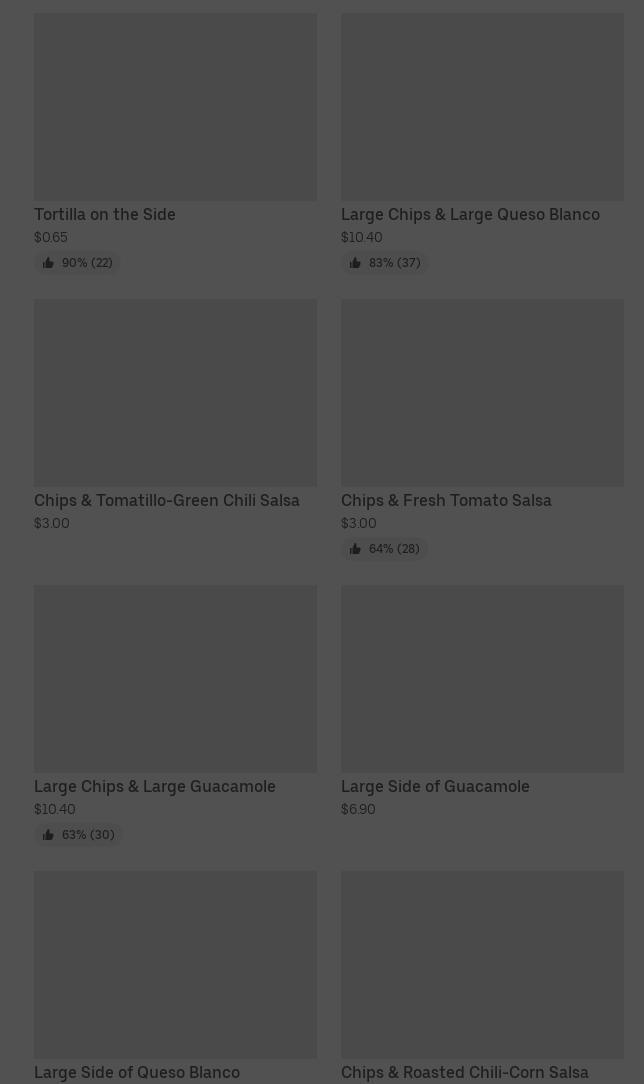The height and width of the screenshot is (1084, 644).
Task: Open Chips & Roasted Chili-Corn Salsa
Action: [482, 977]
